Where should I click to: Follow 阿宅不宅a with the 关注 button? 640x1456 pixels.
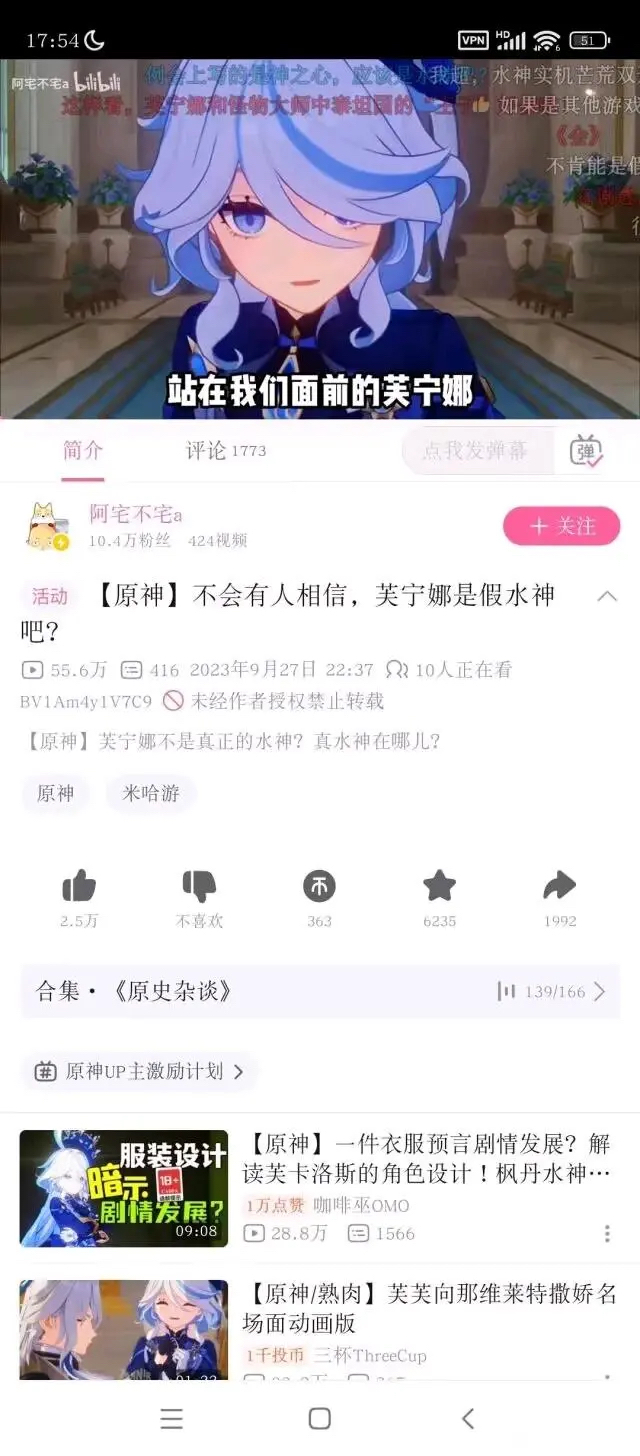click(561, 526)
